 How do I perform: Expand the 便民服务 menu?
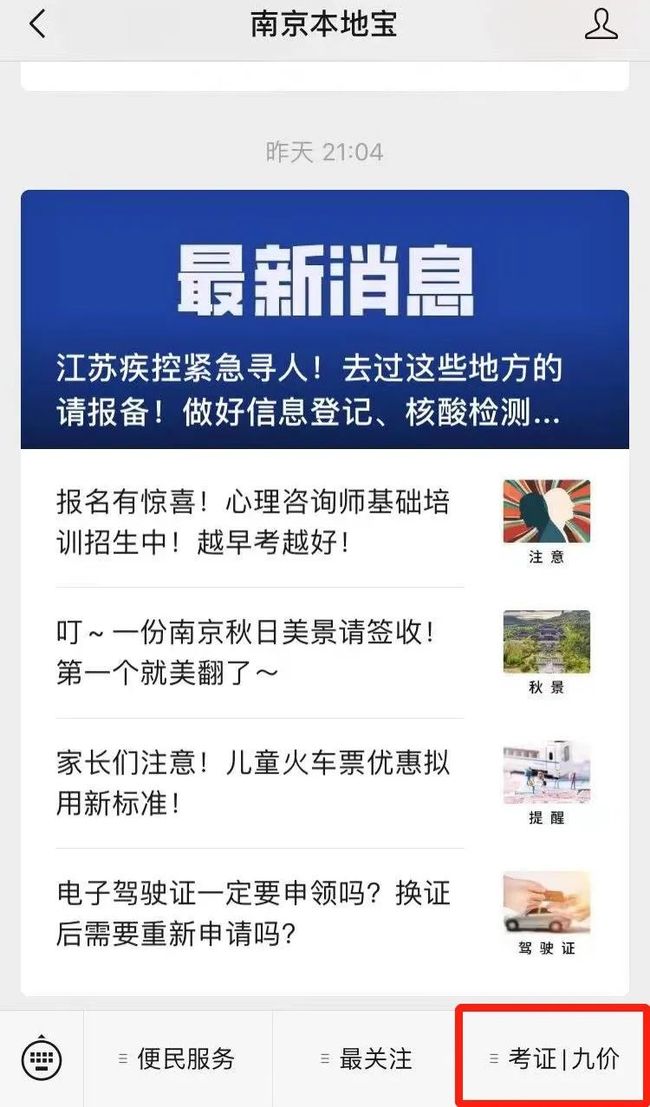point(178,1059)
